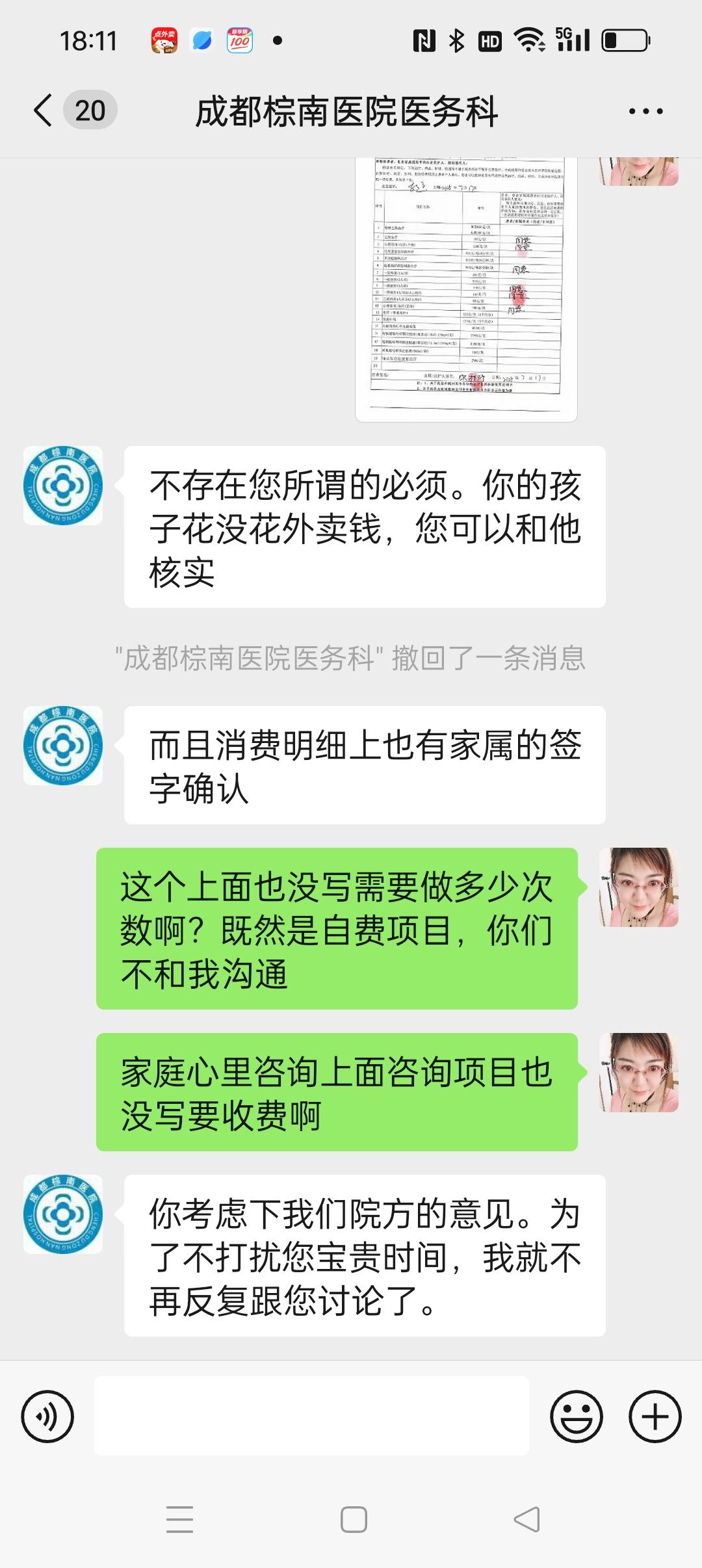Open the shared document image

[466, 286]
